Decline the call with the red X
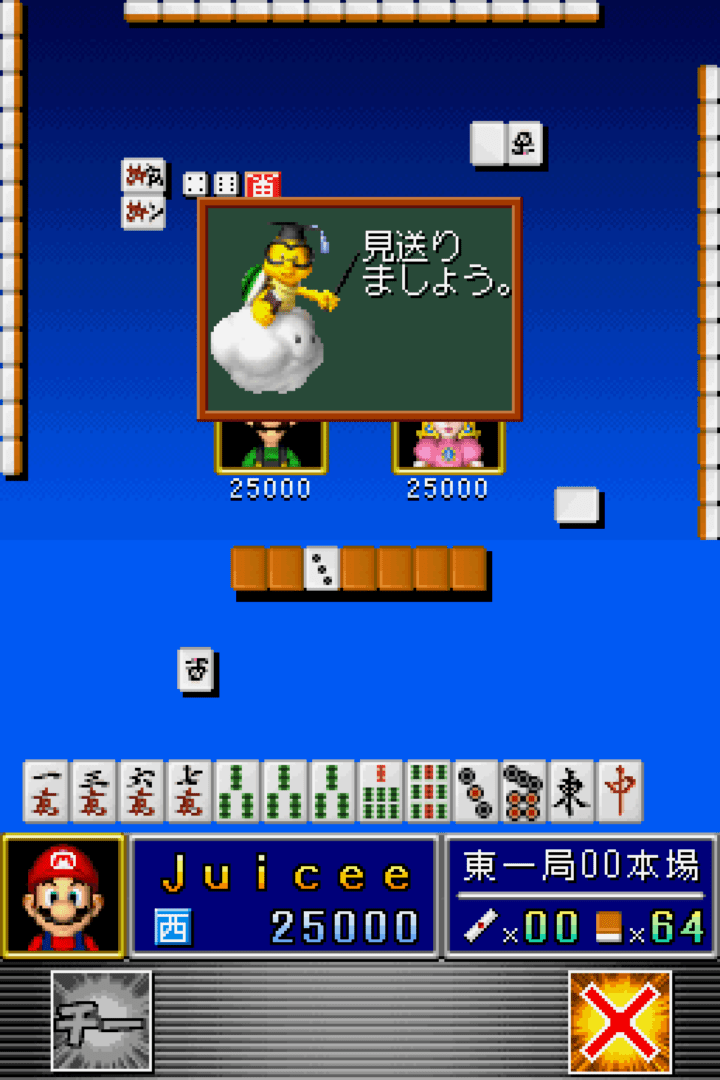This screenshot has height=1080, width=720. pyautogui.click(x=620, y=1020)
